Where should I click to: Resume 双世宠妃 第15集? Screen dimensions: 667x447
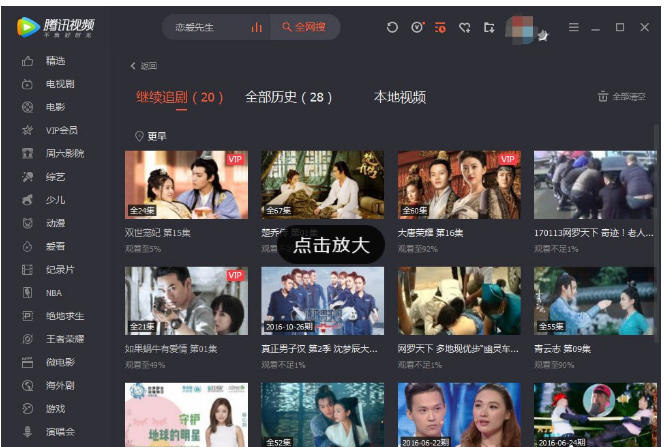[186, 185]
